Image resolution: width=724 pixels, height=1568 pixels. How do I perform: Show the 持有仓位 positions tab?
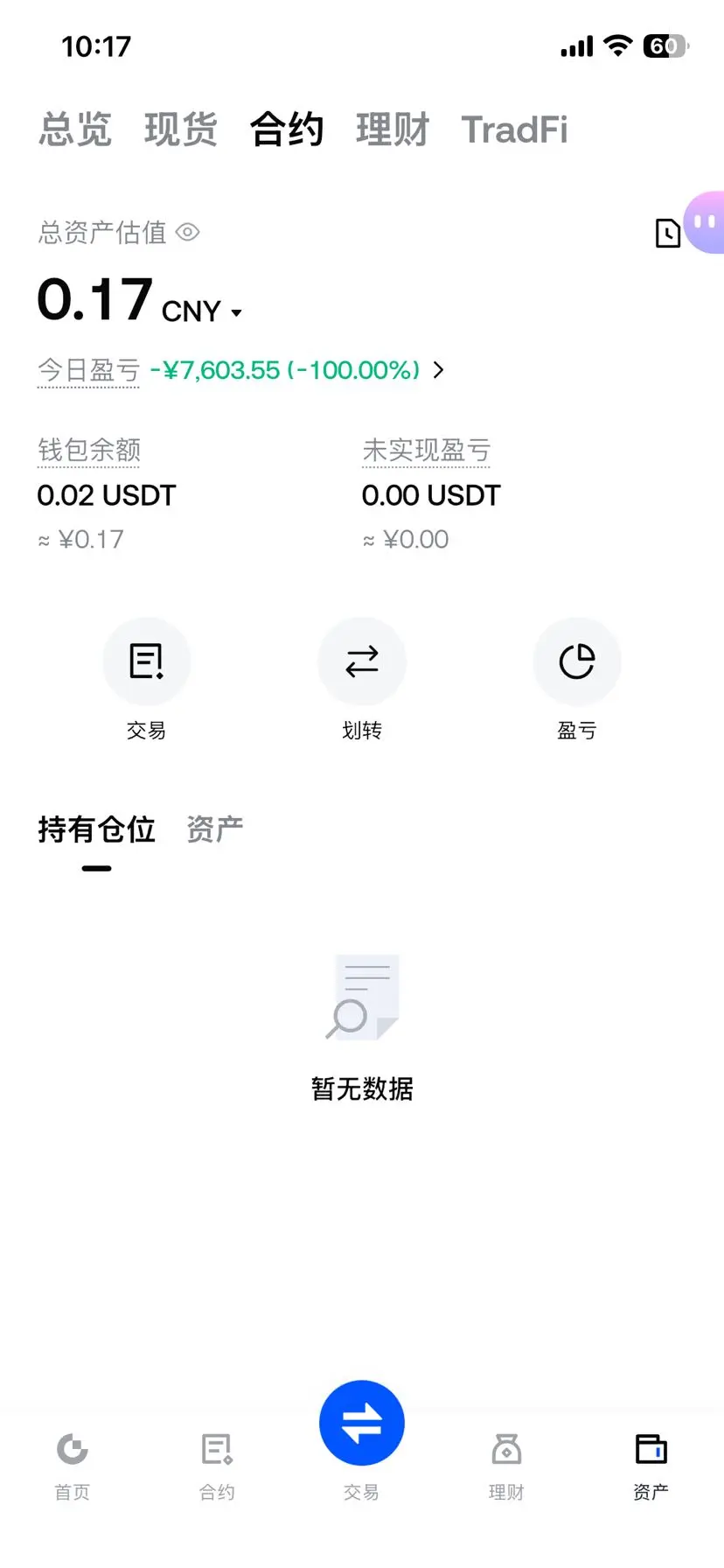(x=96, y=829)
